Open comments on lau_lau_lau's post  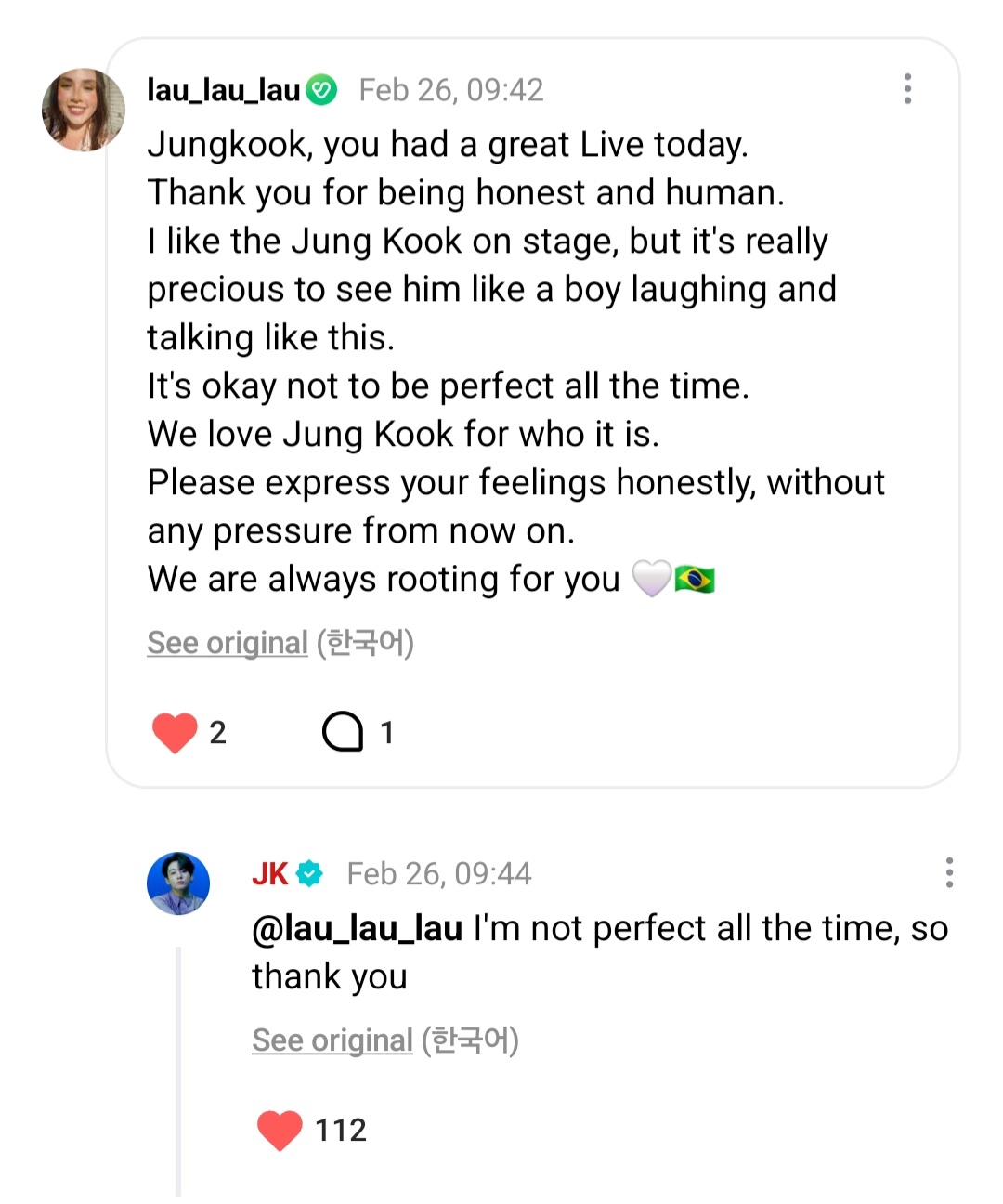pyautogui.click(x=343, y=732)
